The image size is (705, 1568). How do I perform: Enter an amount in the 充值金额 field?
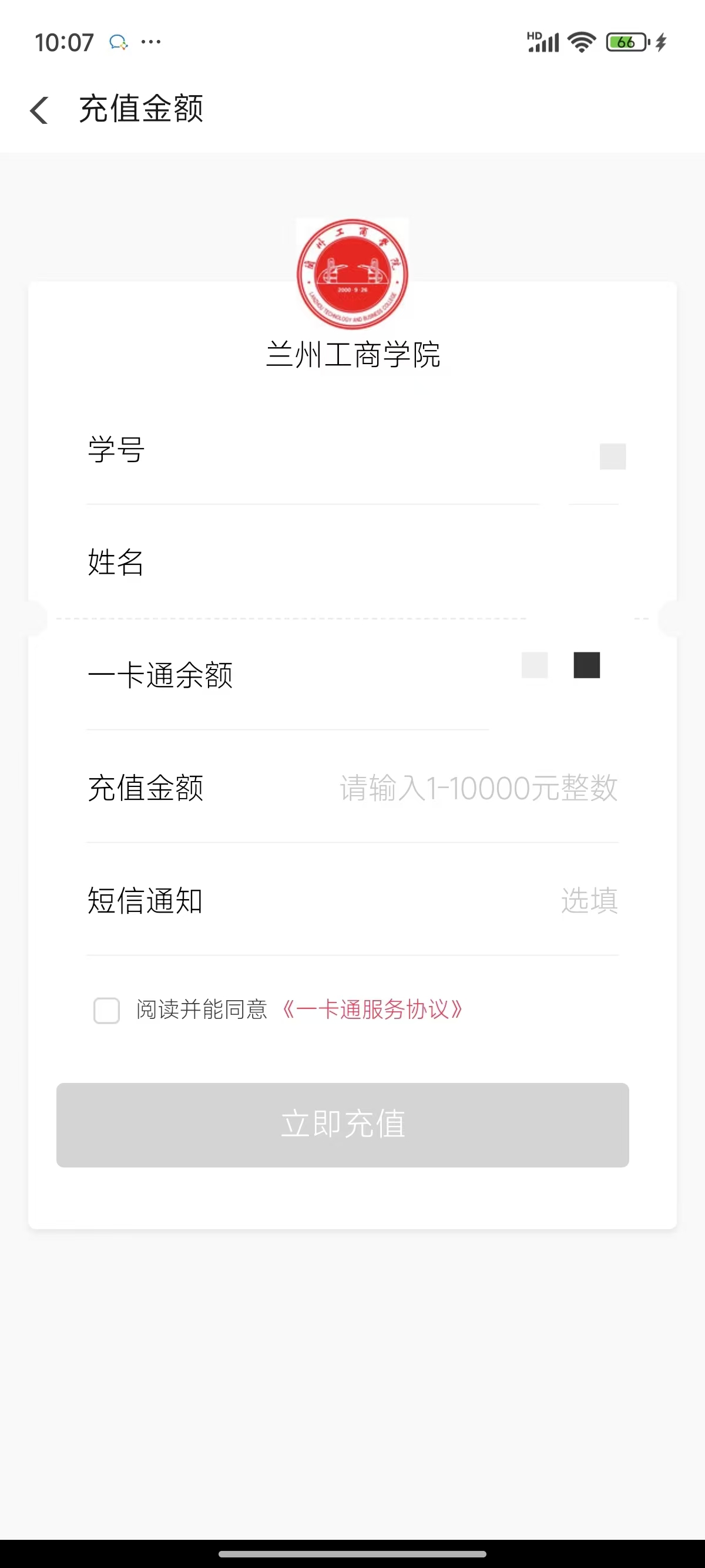pyautogui.click(x=478, y=788)
